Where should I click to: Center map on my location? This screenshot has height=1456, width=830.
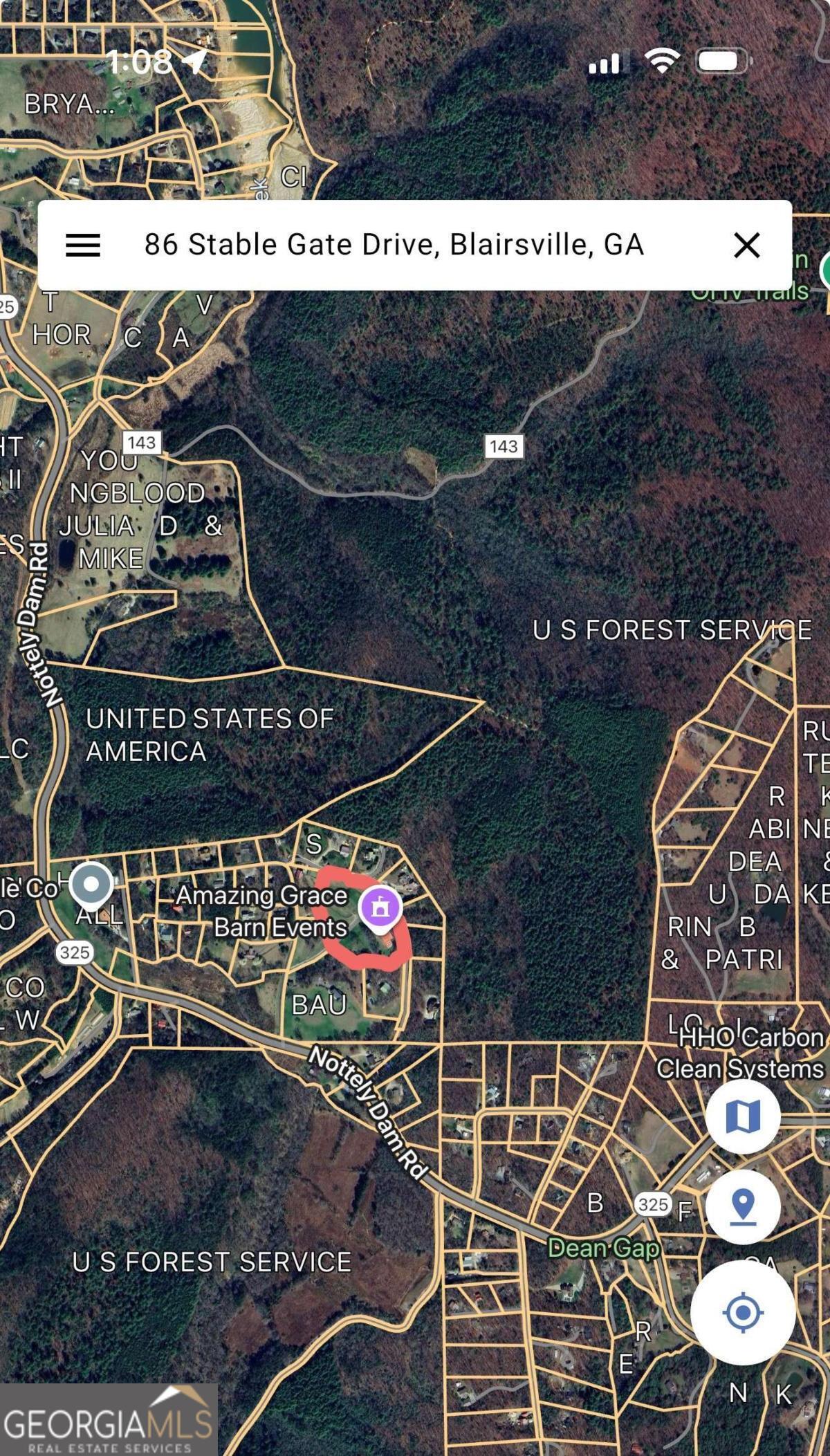point(743,1311)
